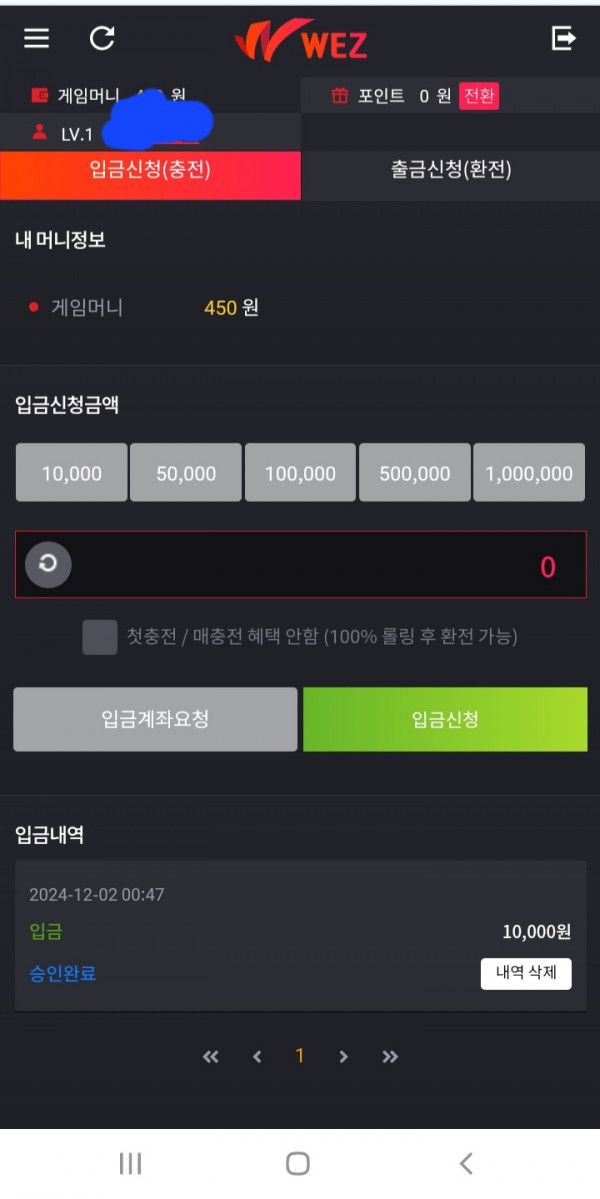The height and width of the screenshot is (1199, 600).
Task: Tap the deposit amount input field
Action: [x=320, y=566]
